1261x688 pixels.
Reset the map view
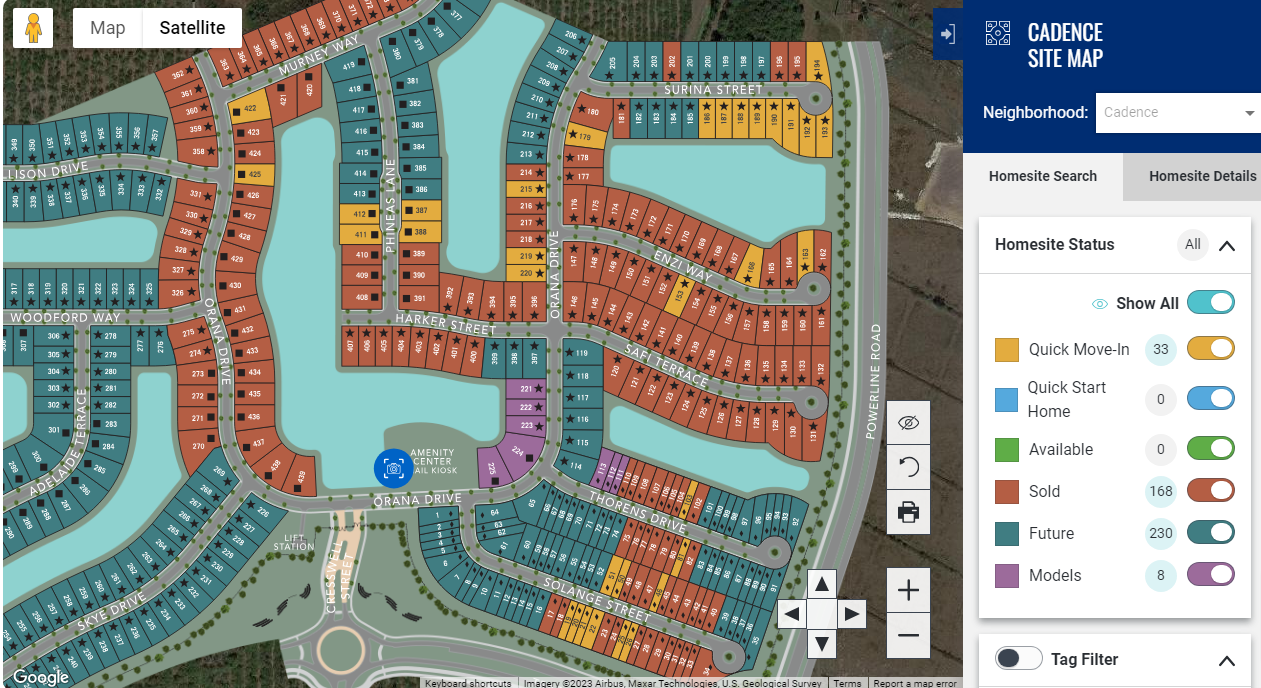908,467
